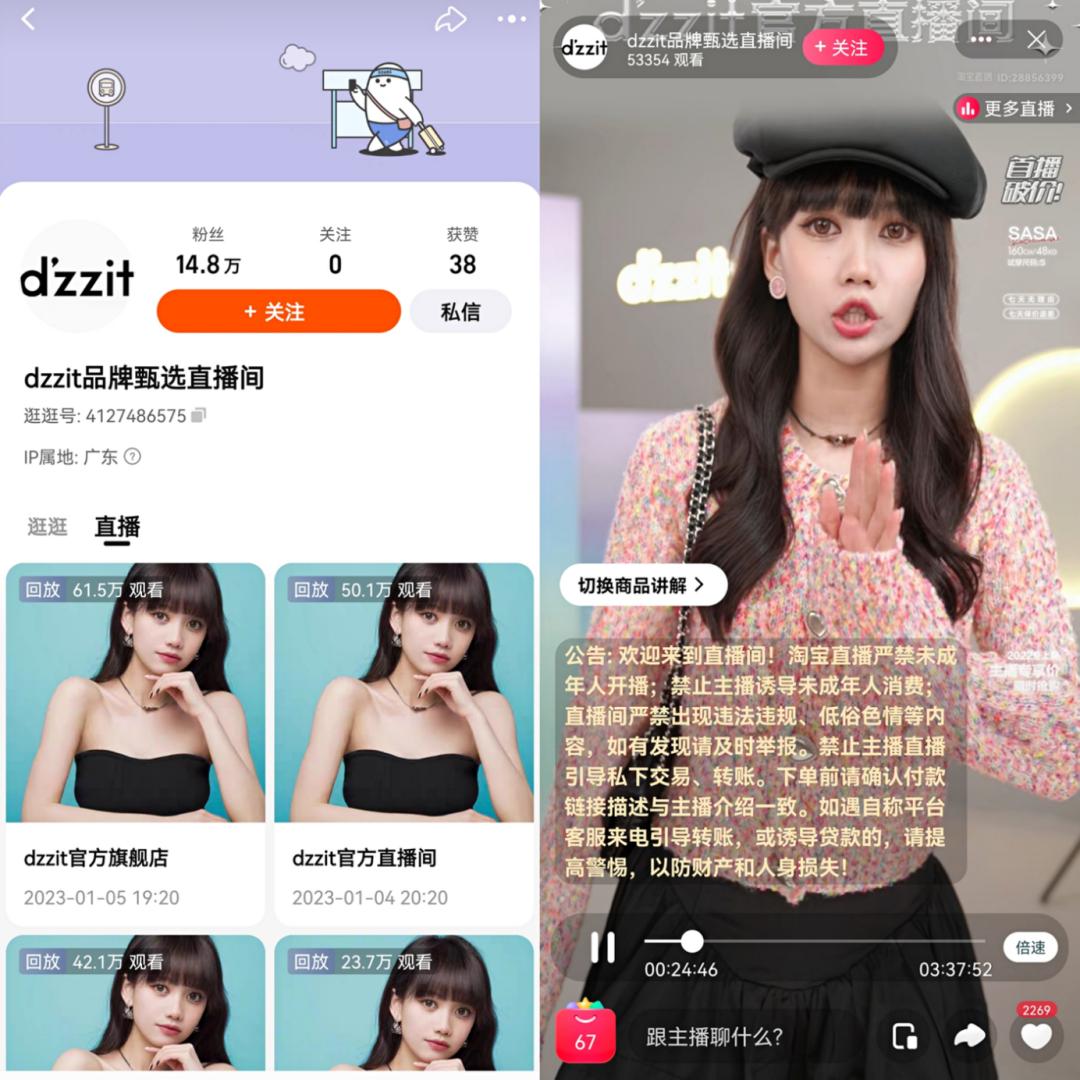The image size is (1080, 1080).
Task: Open the dzzit官方旗舰店 replay from 2023-01-05
Action: 135,740
